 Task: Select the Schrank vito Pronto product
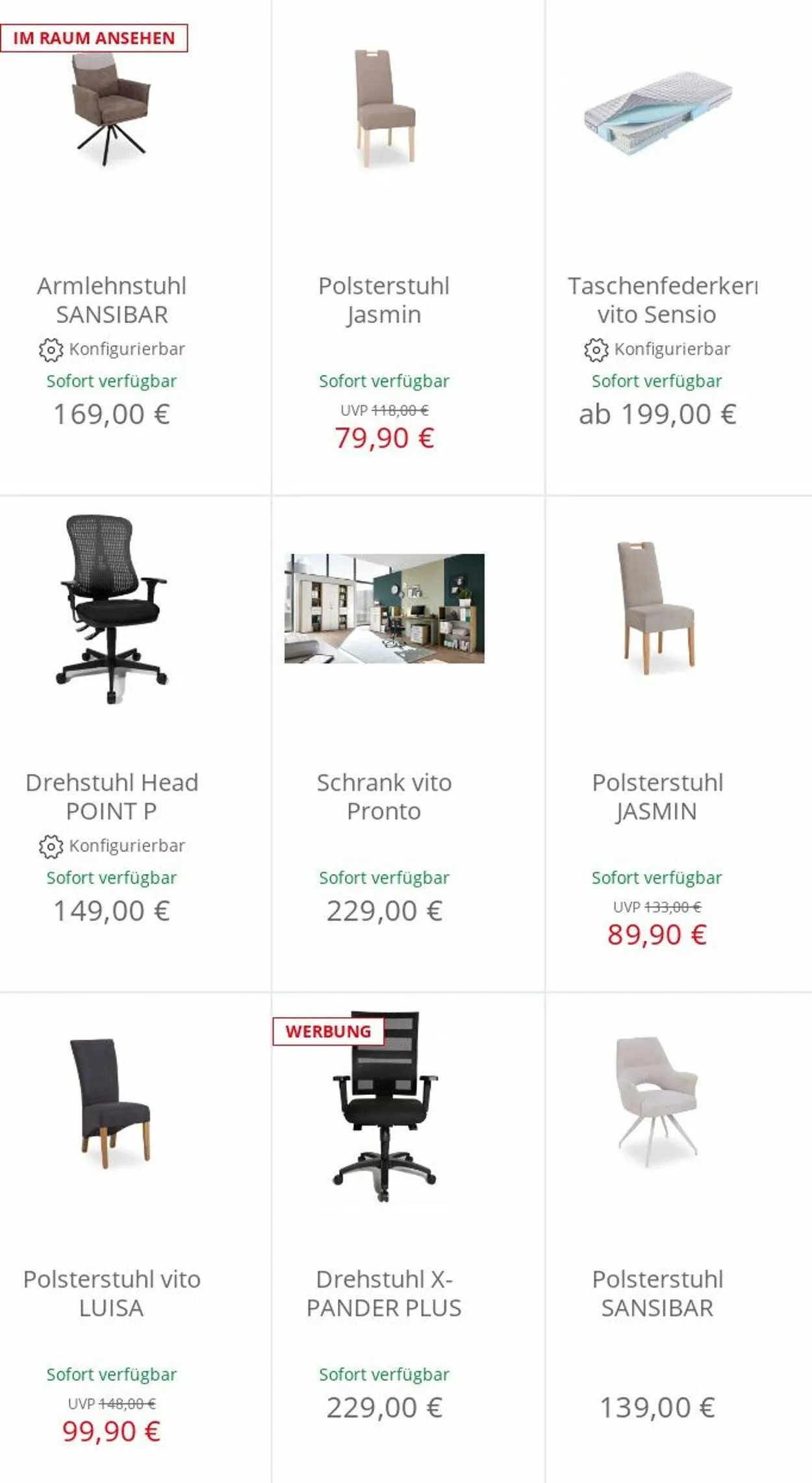(x=408, y=744)
